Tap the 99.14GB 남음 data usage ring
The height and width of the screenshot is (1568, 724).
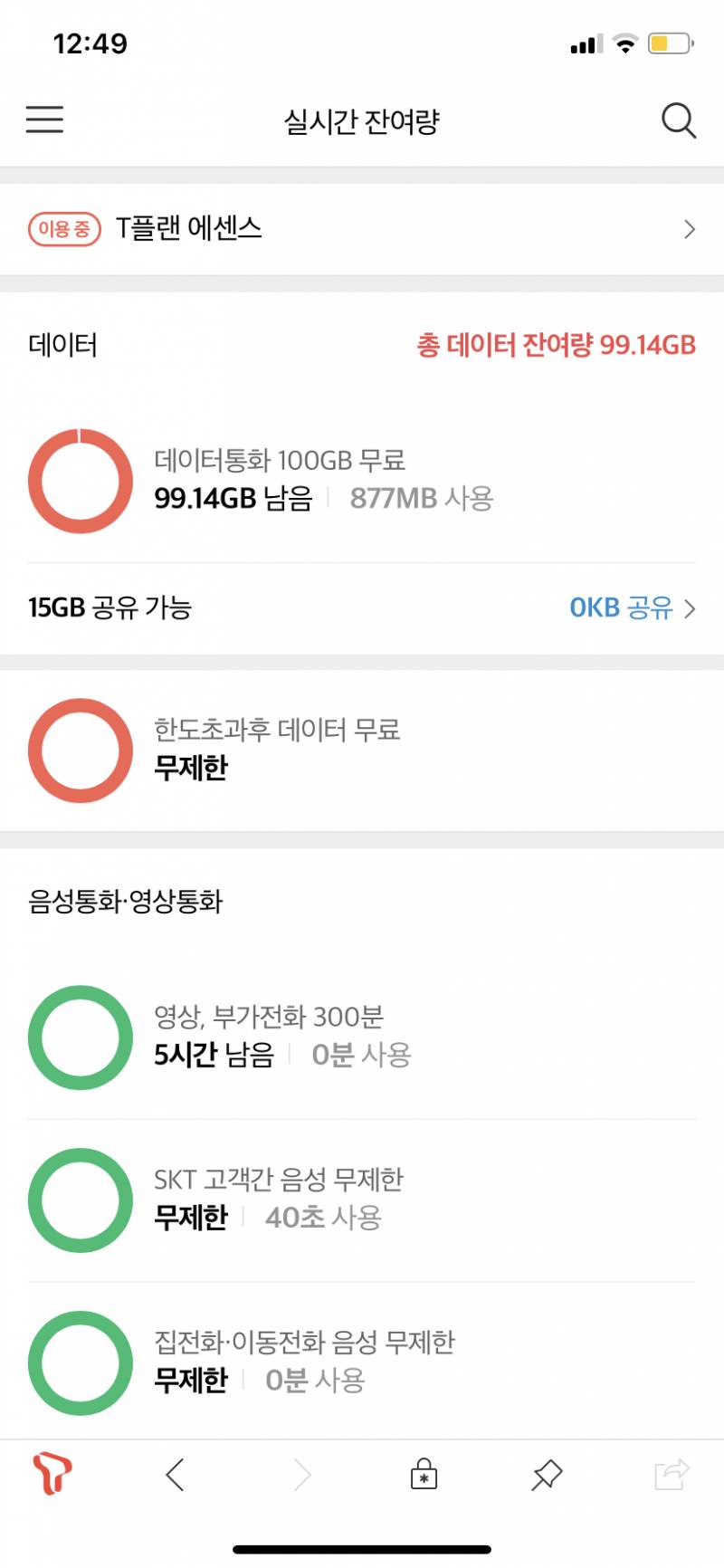[x=80, y=481]
